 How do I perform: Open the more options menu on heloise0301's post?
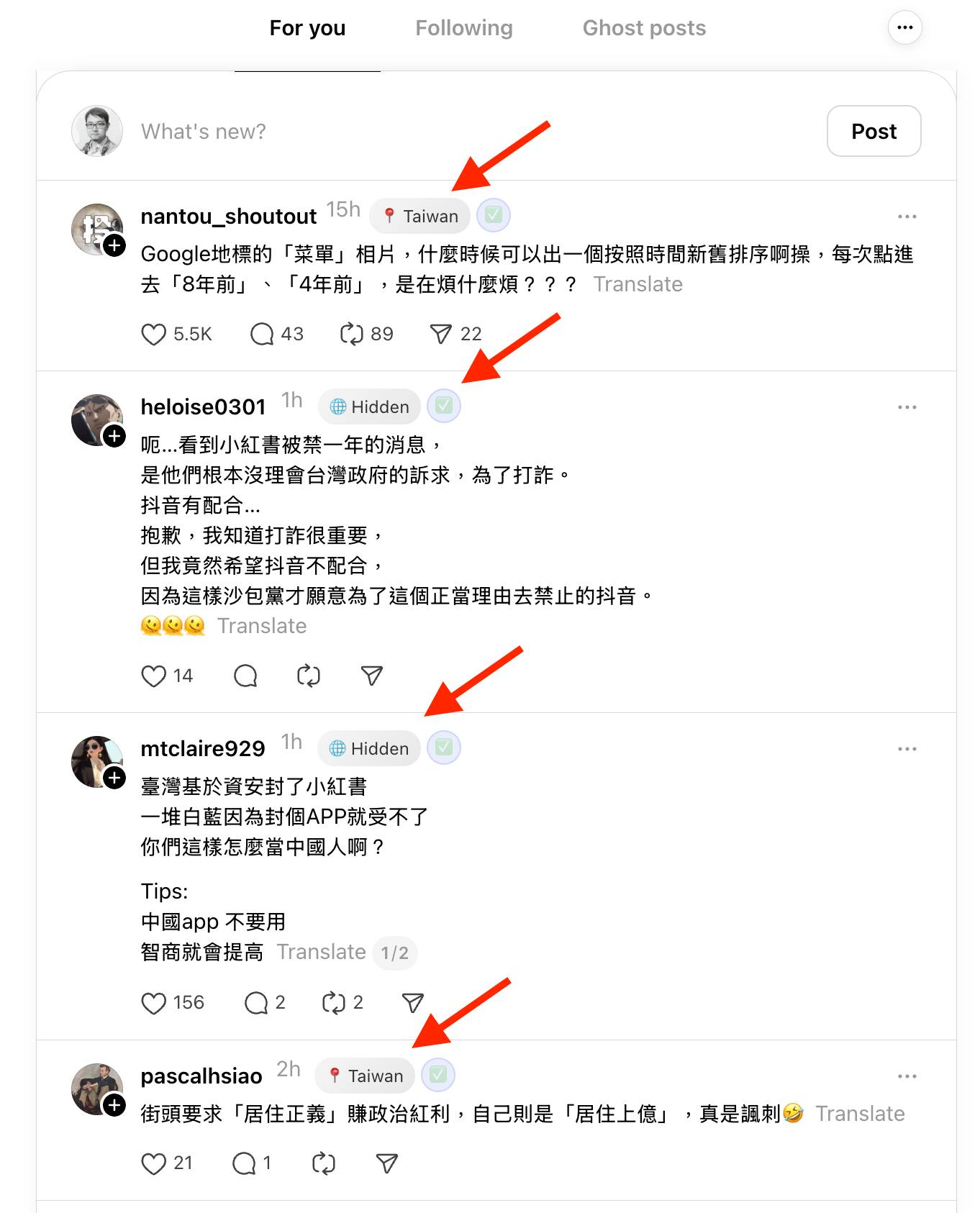(x=907, y=407)
